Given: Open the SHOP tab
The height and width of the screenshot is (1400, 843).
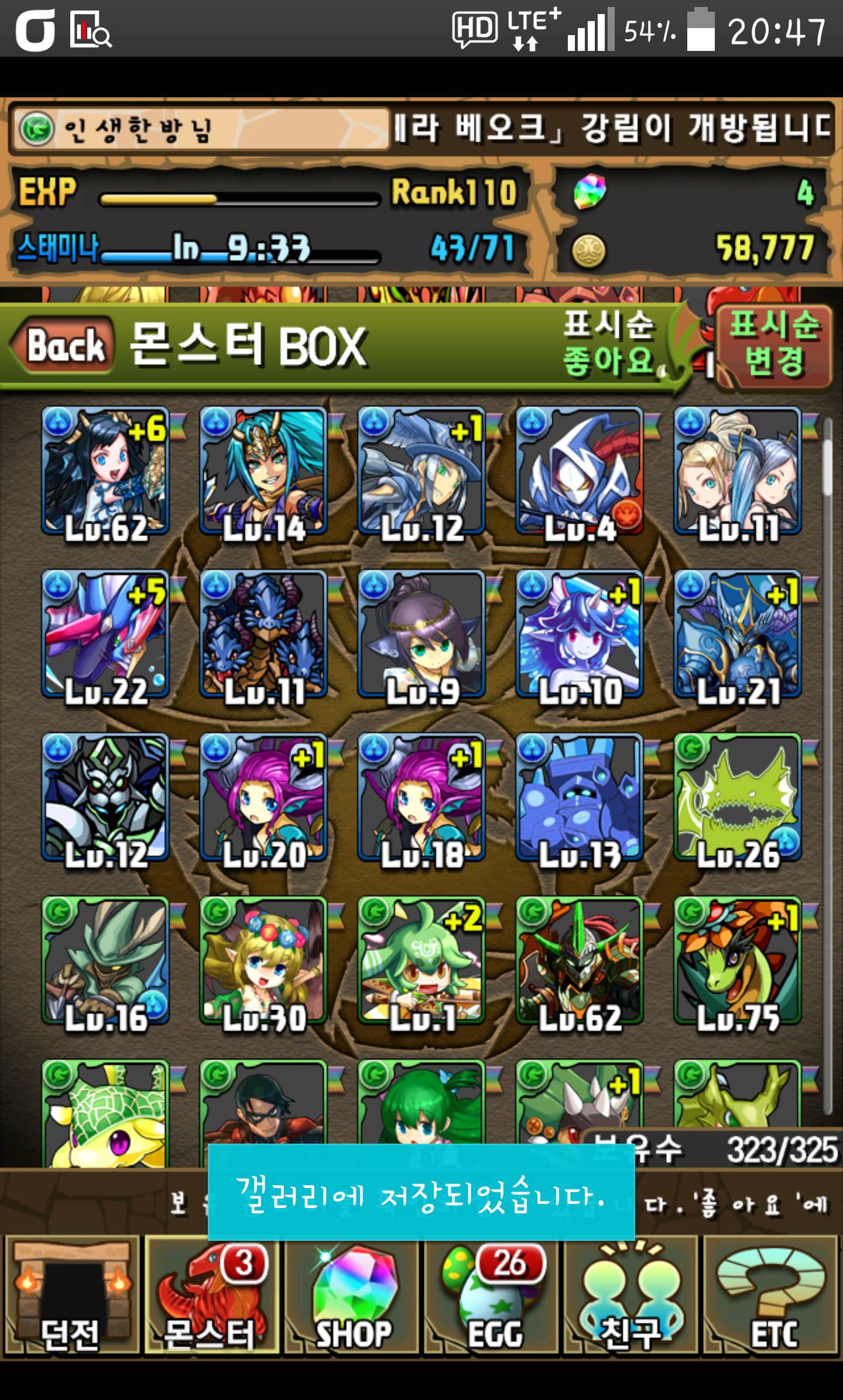Looking at the screenshot, I should click(352, 1295).
